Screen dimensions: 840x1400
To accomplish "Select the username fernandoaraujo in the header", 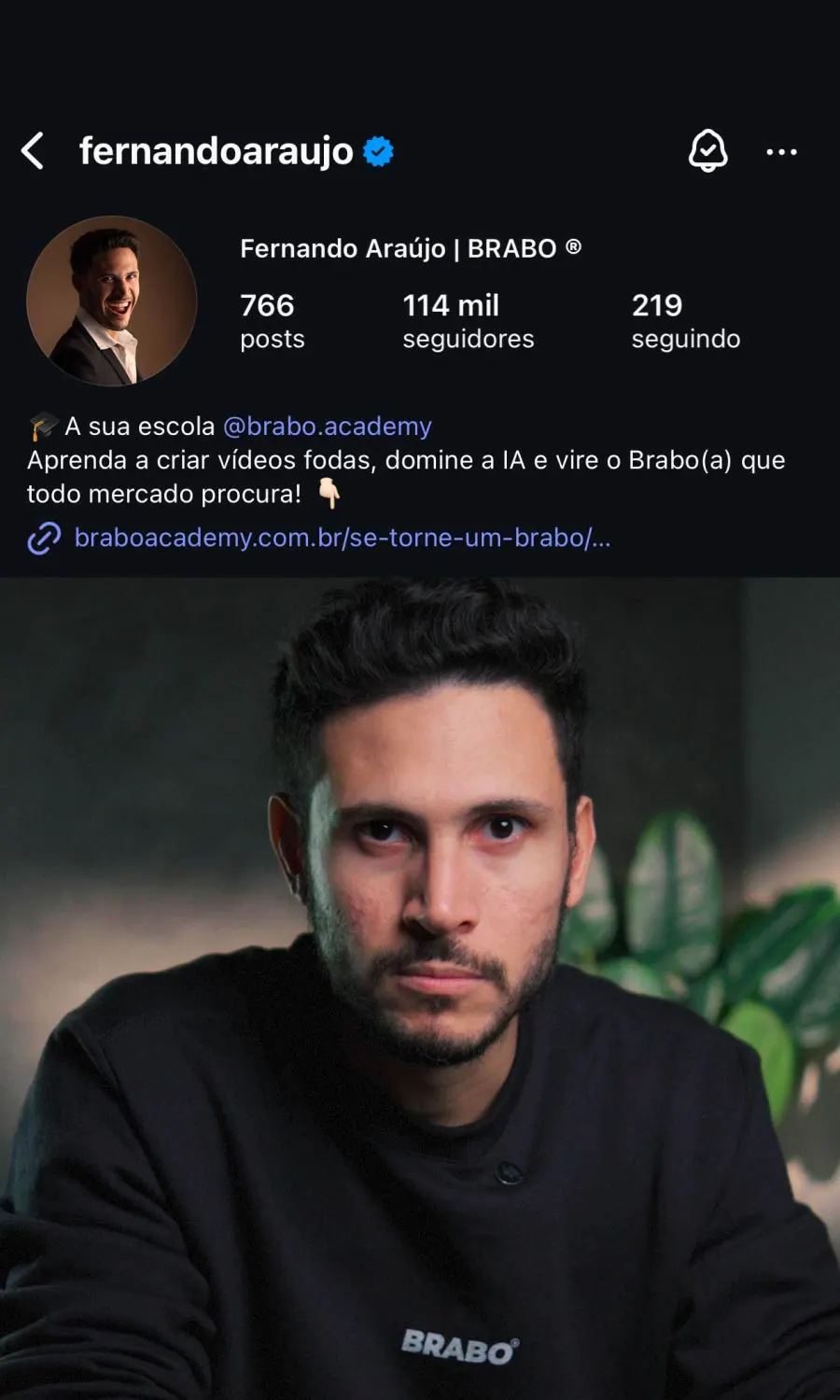I will pos(219,149).
